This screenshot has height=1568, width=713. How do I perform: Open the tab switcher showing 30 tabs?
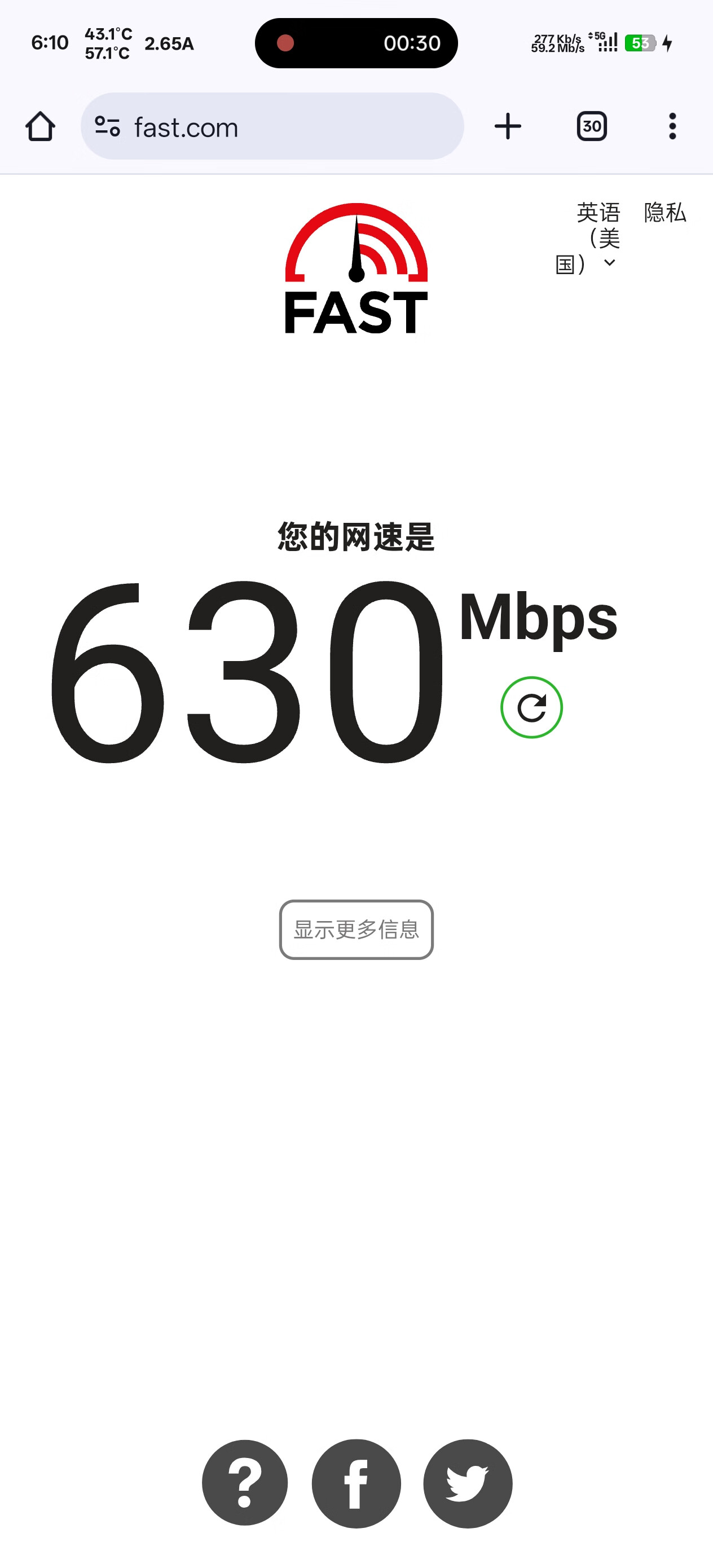click(x=591, y=126)
